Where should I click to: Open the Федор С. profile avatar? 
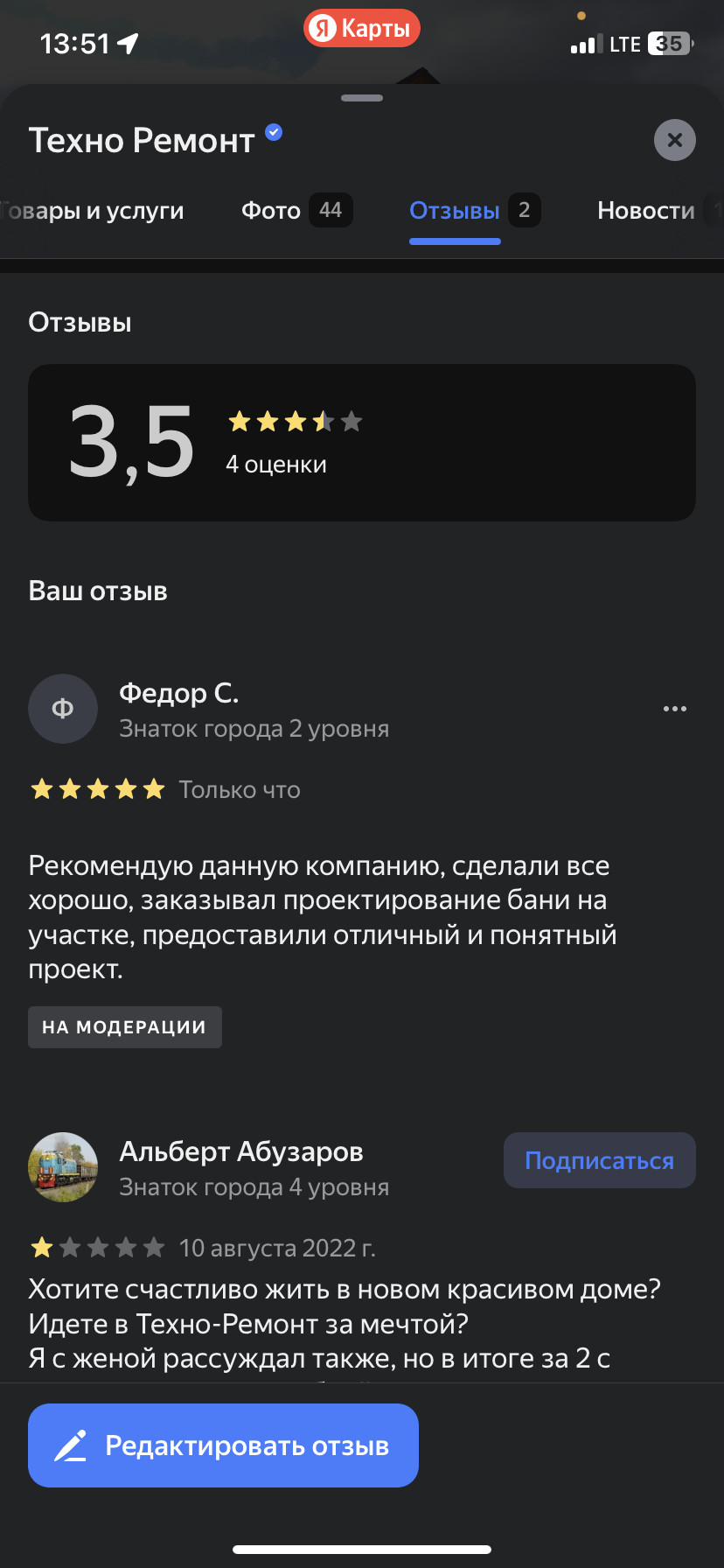[63, 709]
